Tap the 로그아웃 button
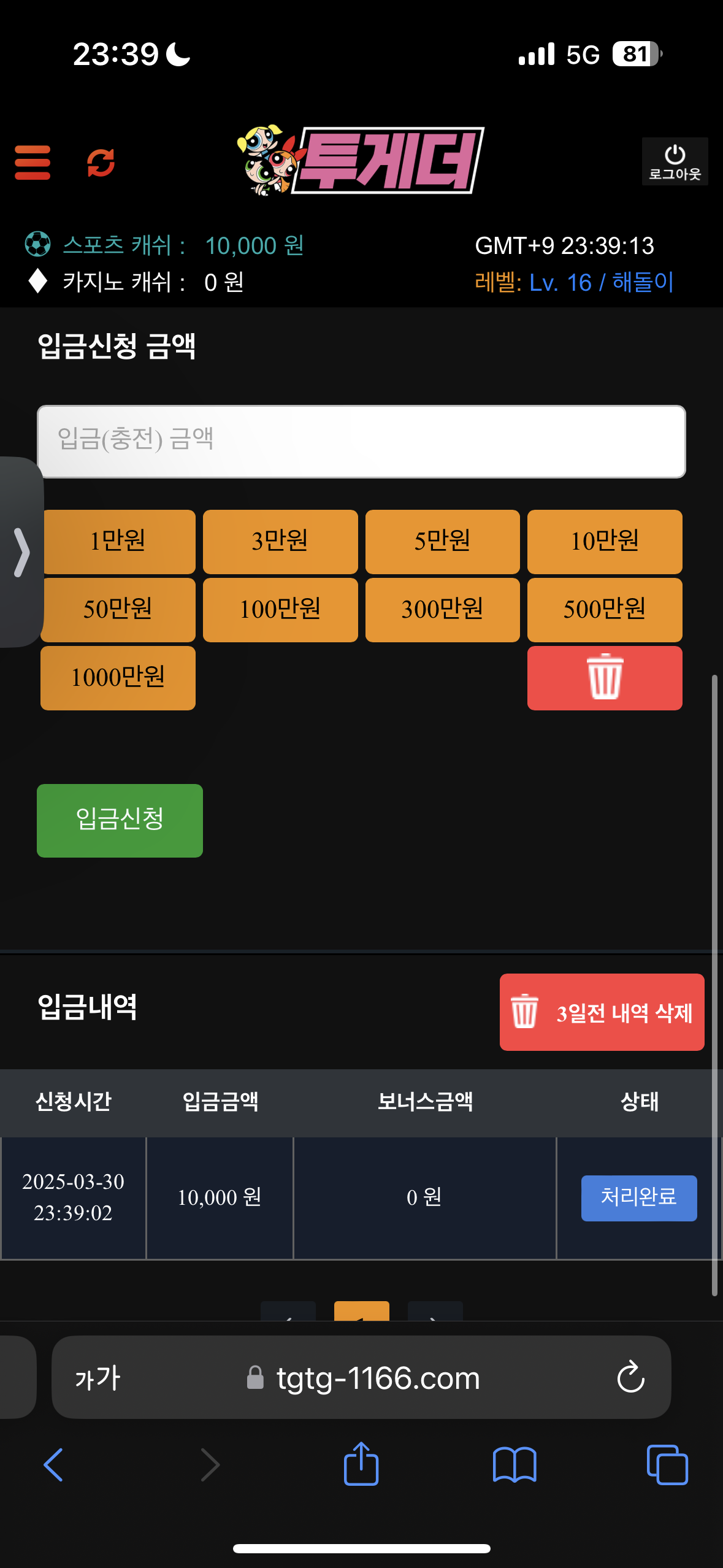This screenshot has width=723, height=1568. click(675, 162)
